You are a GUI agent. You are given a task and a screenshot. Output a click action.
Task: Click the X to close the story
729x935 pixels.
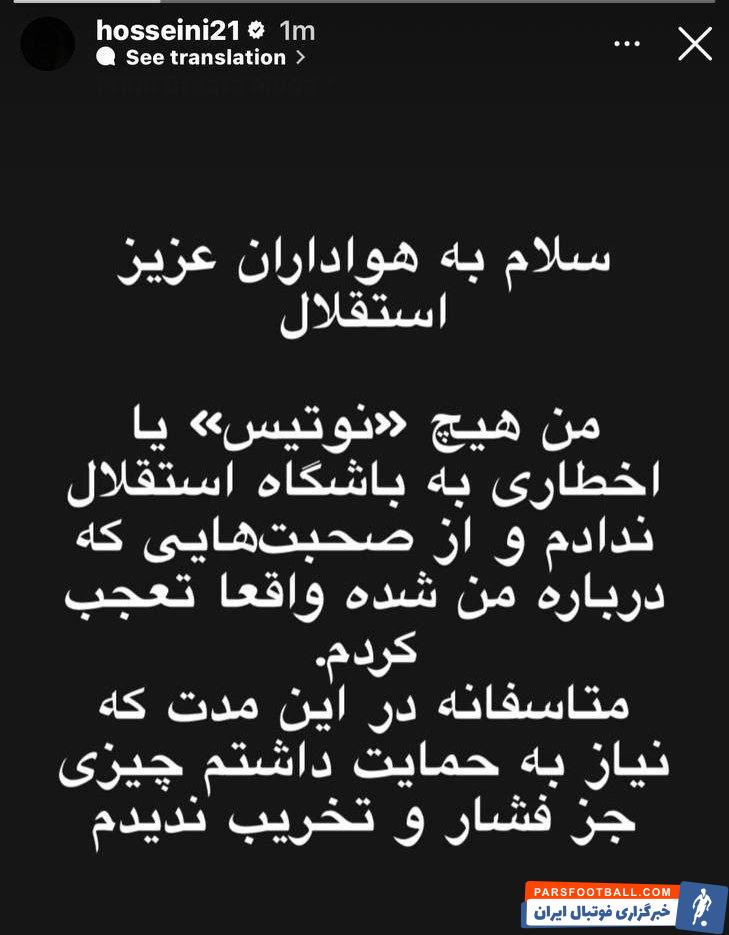(x=694, y=43)
